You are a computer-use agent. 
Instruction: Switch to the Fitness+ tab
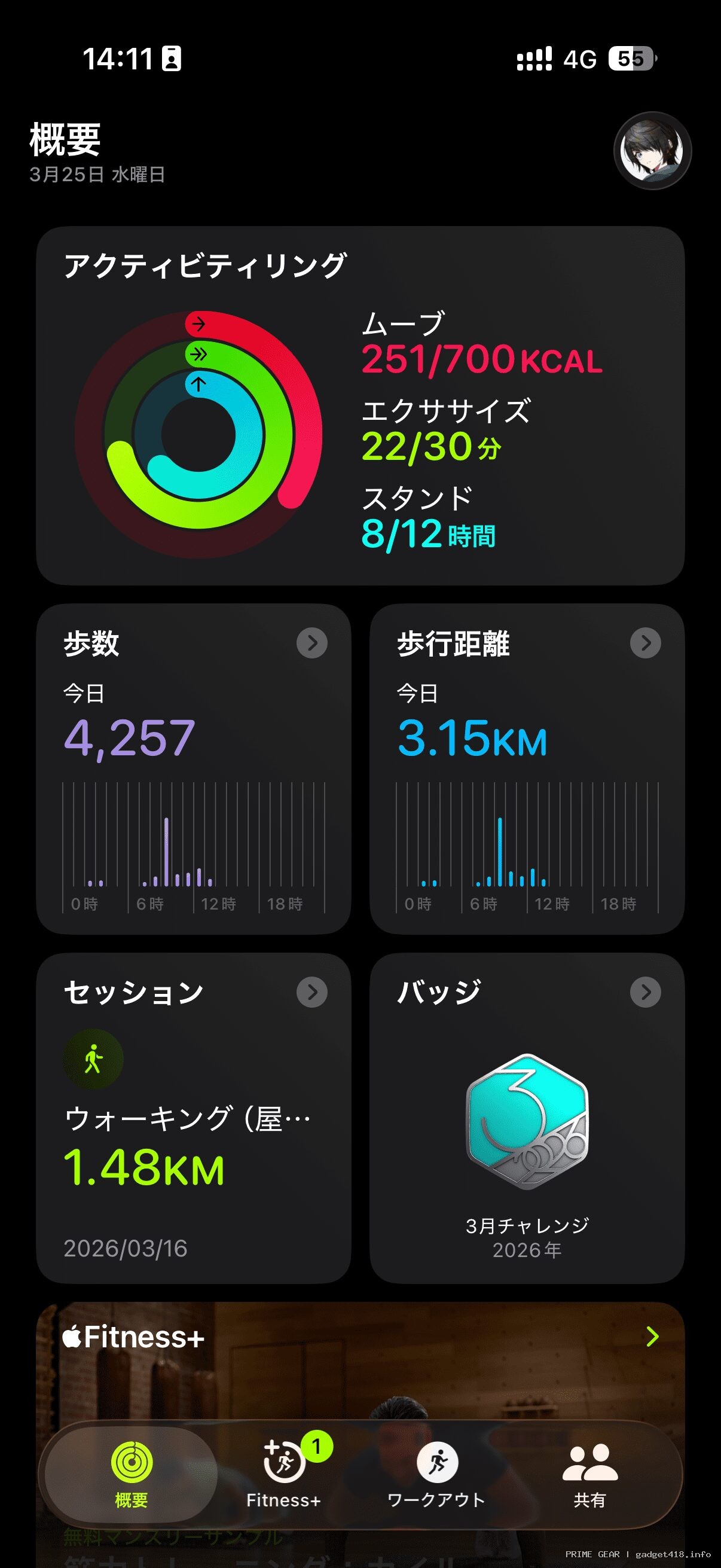[x=283, y=1473]
